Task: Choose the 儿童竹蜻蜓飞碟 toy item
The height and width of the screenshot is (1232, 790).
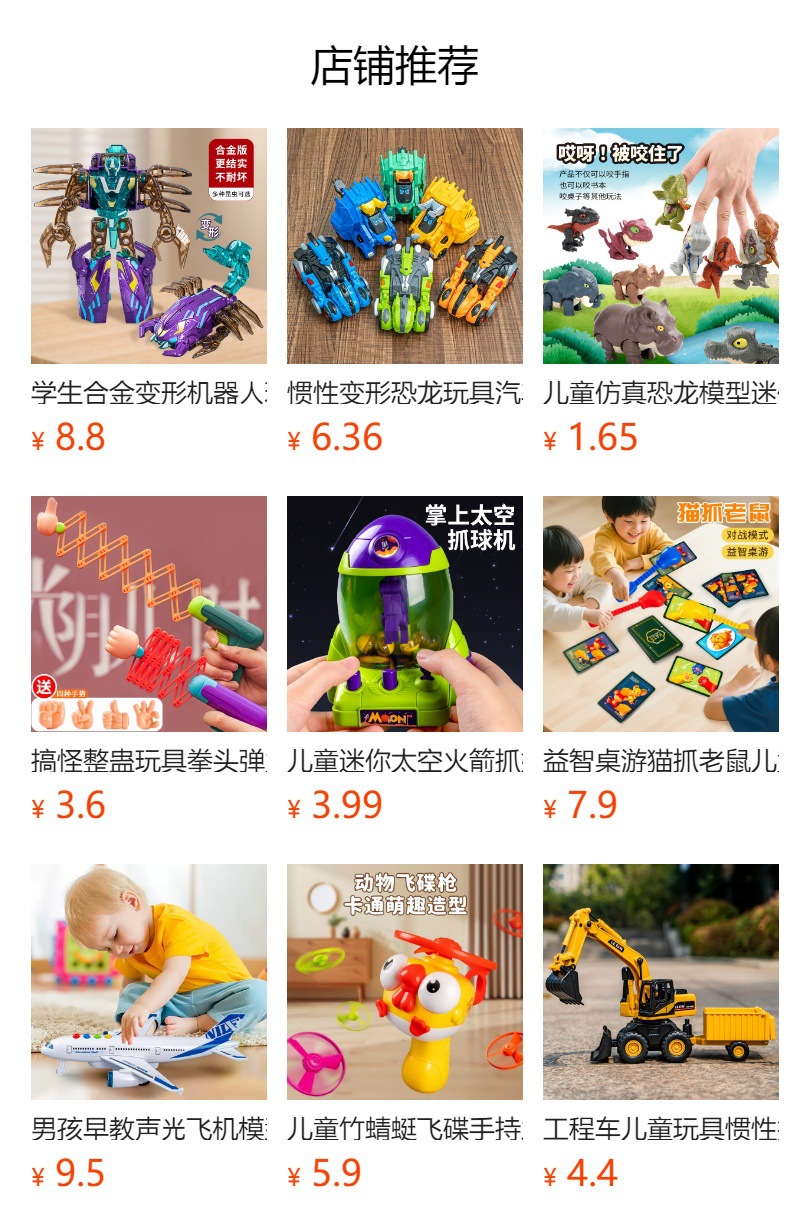Action: 405,982
